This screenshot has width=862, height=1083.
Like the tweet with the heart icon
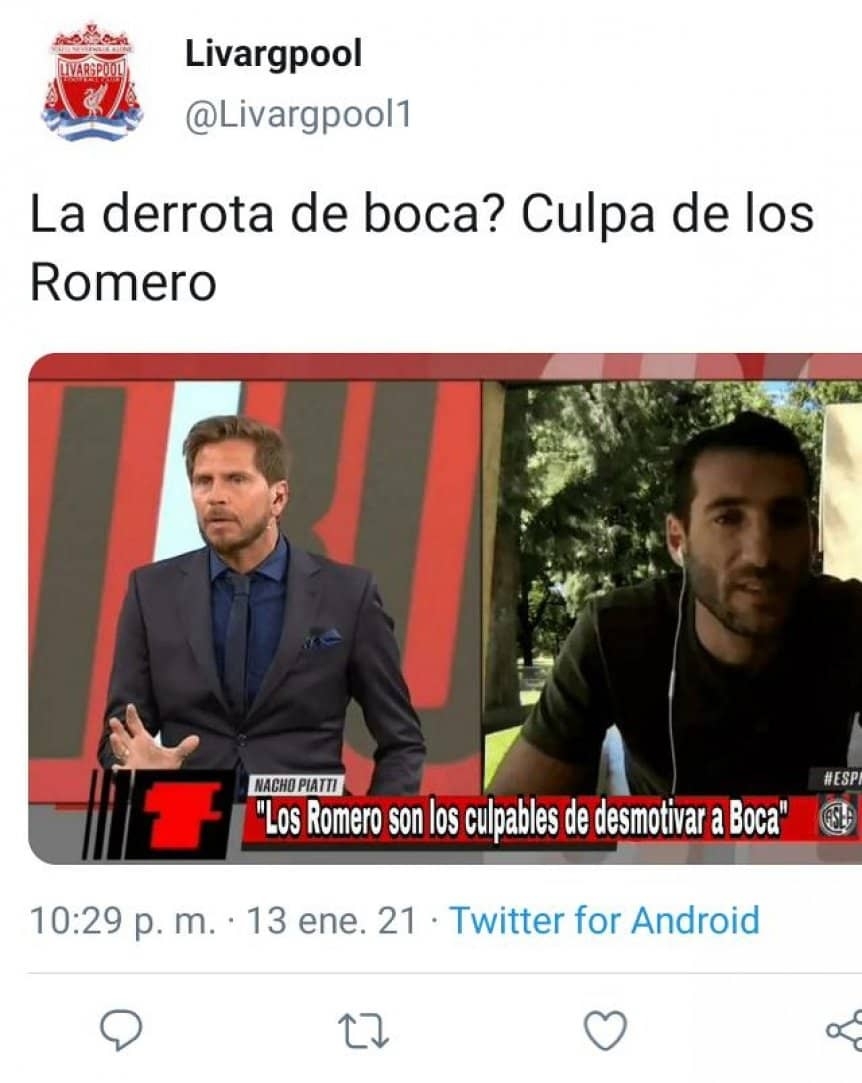click(604, 1030)
